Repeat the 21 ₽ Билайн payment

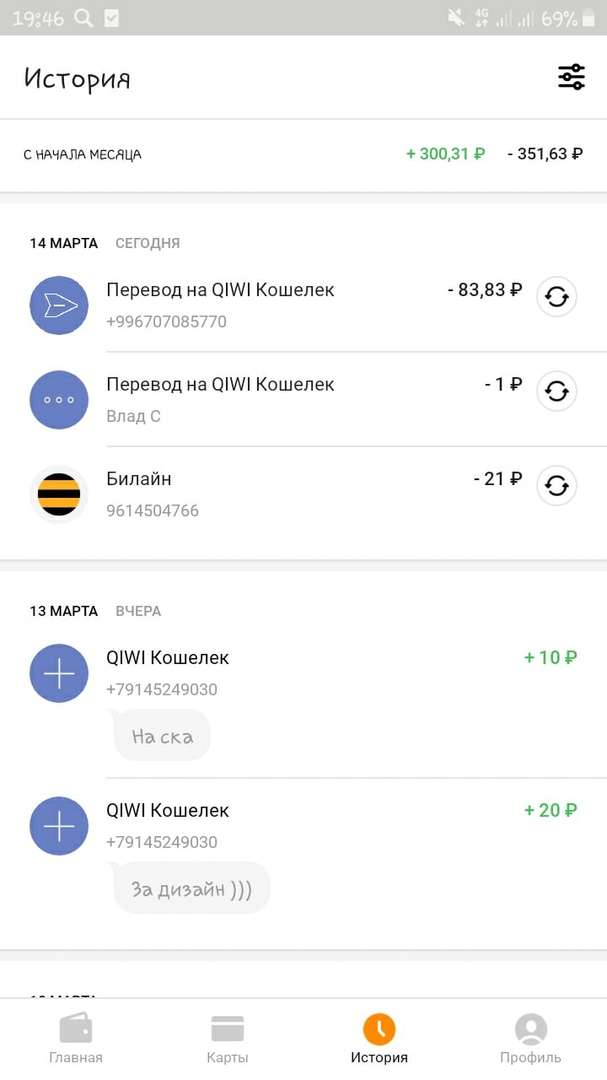[557, 486]
